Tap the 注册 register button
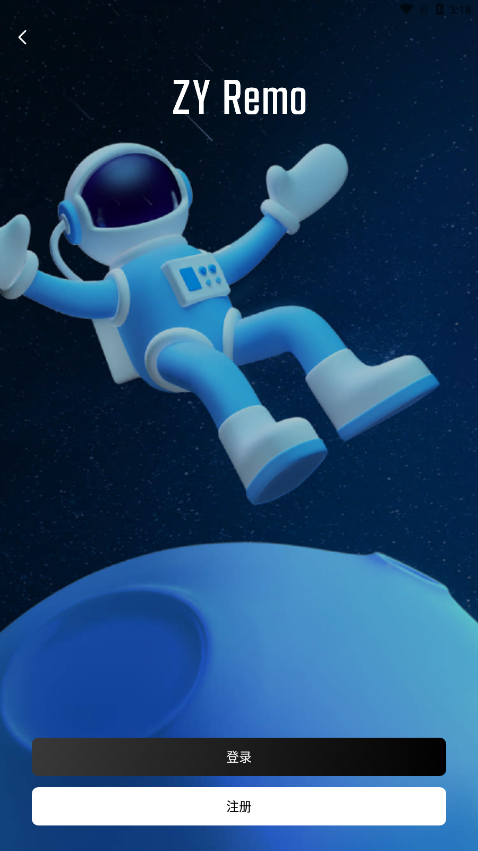The height and width of the screenshot is (851, 478). tap(239, 806)
